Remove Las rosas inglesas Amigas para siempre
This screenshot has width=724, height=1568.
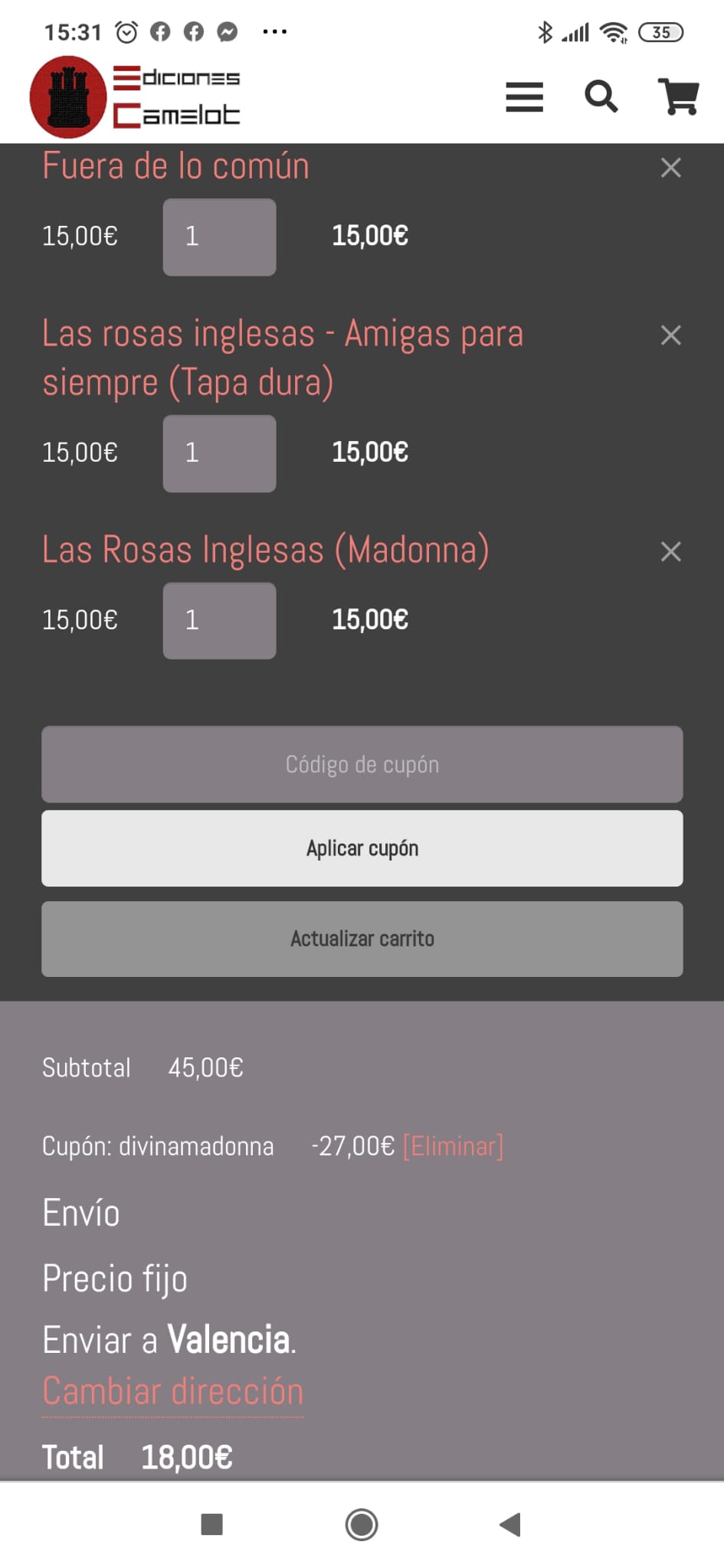pos(670,335)
